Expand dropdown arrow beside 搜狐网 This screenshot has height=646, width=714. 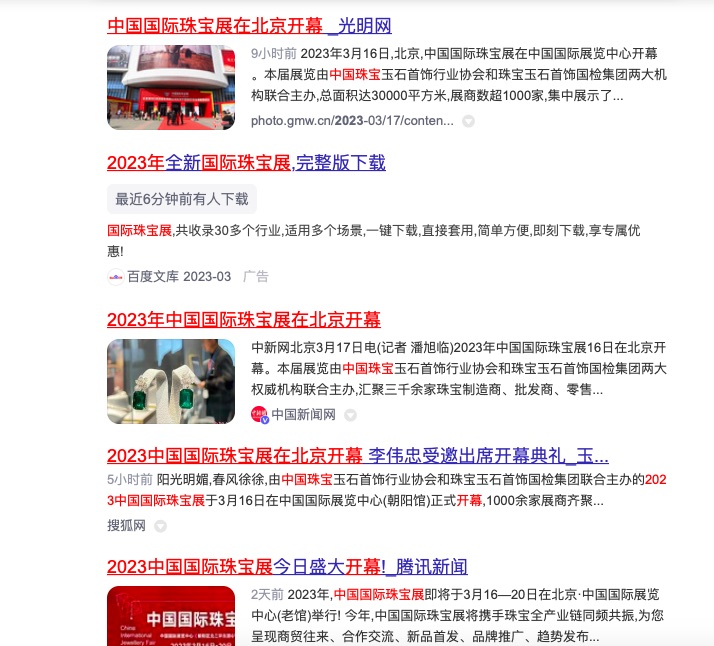coord(160,526)
